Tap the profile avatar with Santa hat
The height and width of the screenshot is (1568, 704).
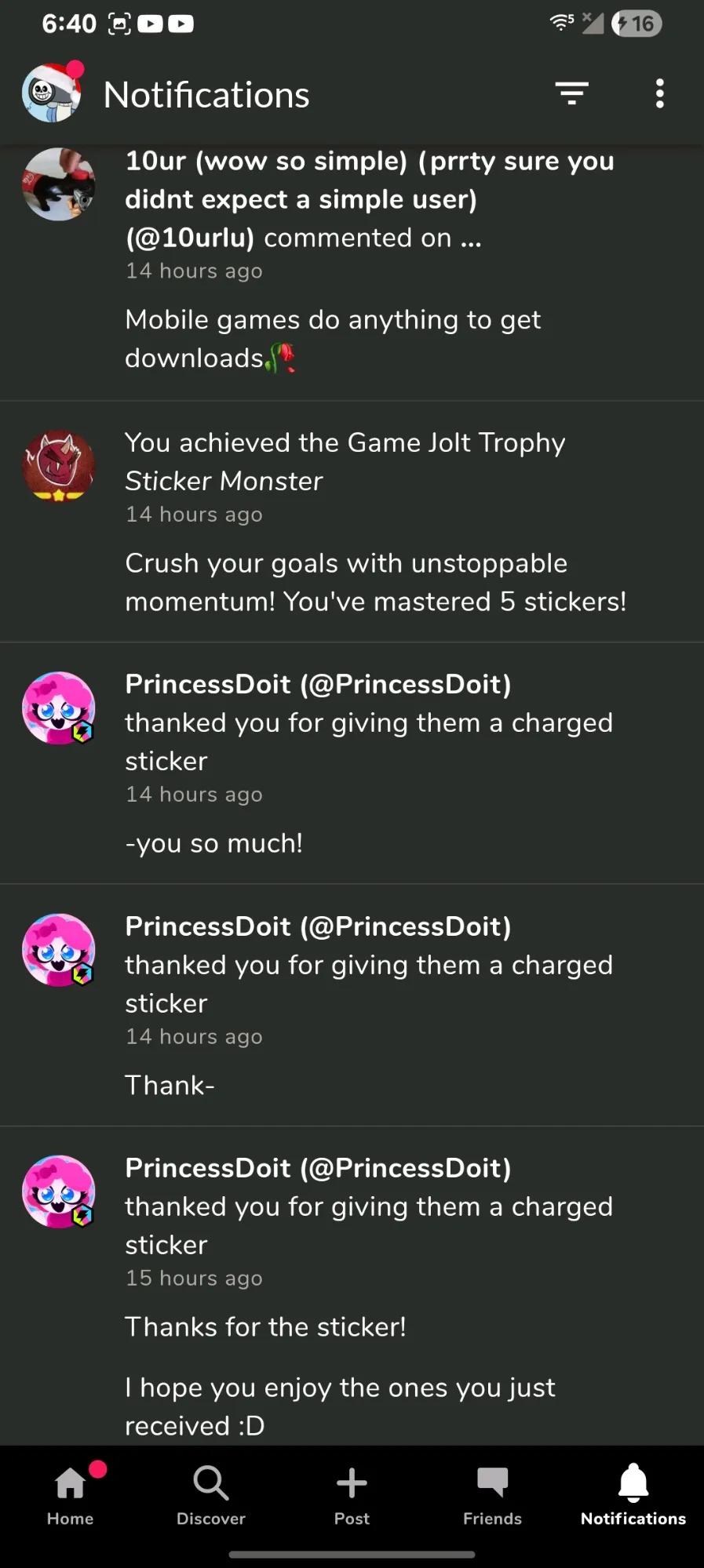51,93
